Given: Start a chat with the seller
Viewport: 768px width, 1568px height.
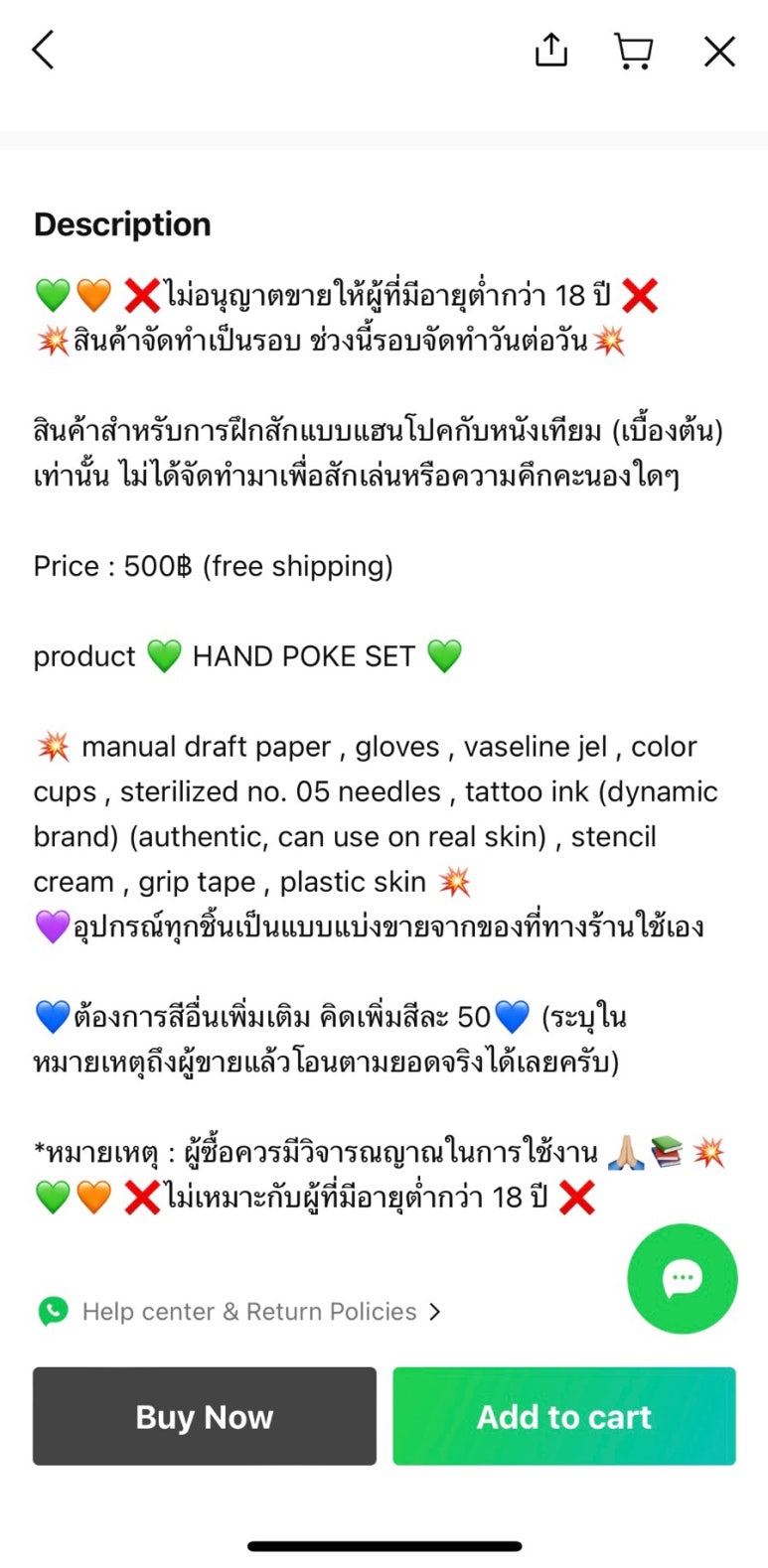Looking at the screenshot, I should 682,1279.
